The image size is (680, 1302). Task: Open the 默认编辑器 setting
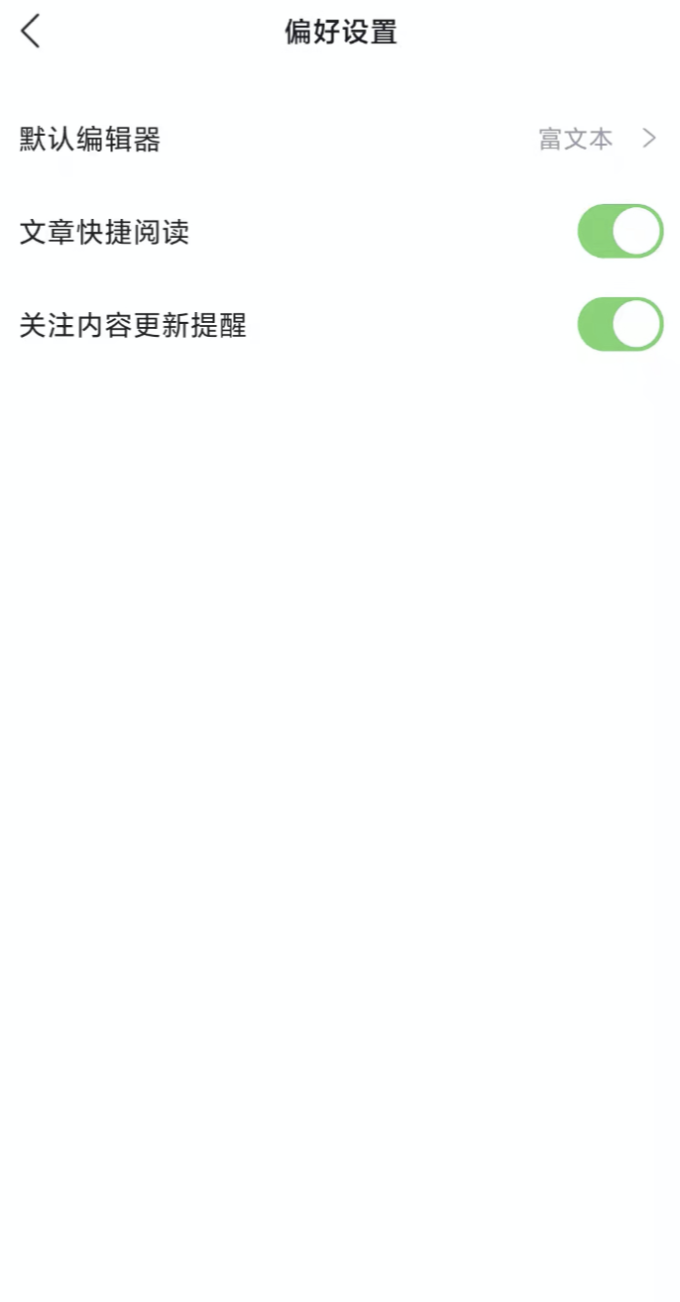[x=340, y=139]
